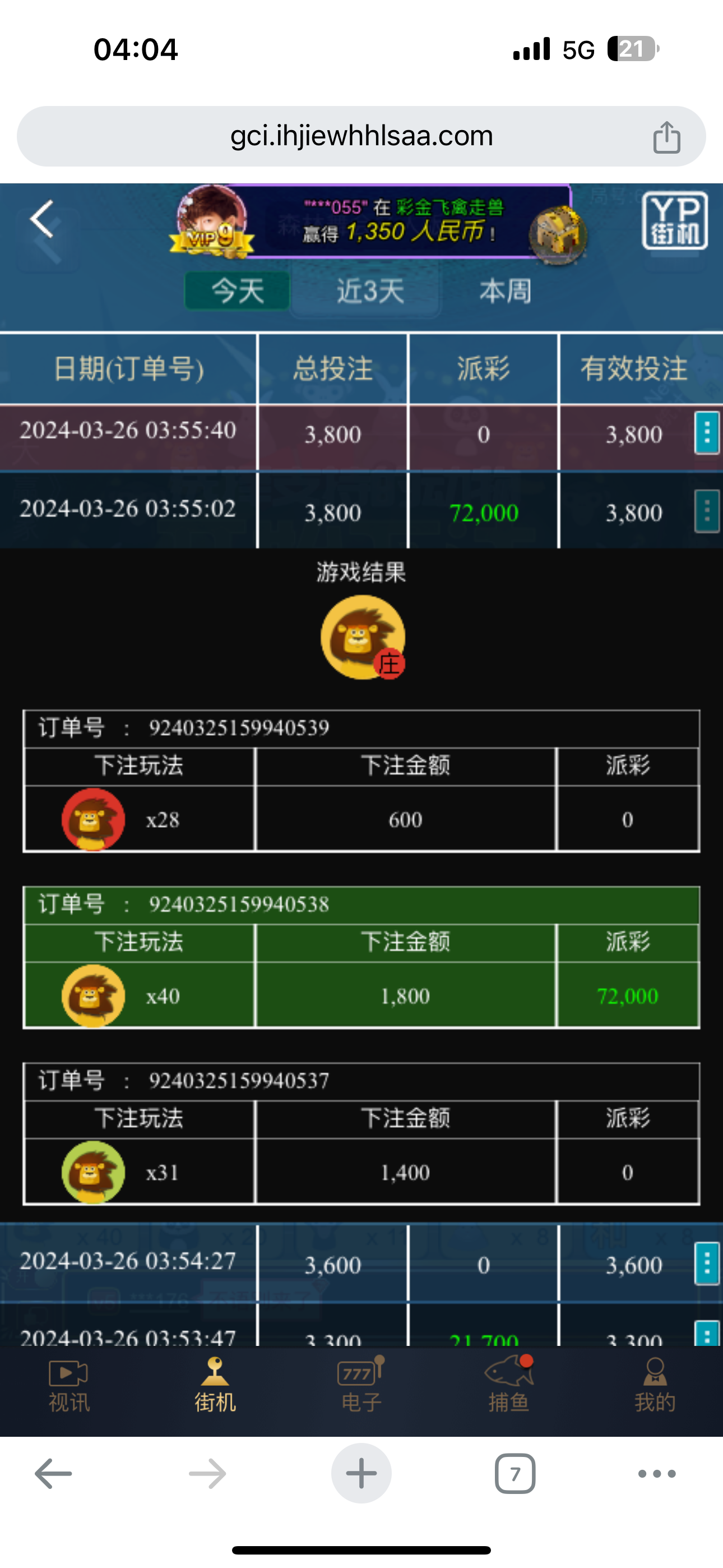Open the browser's three-dot menu
723x1568 pixels.
(657, 1474)
